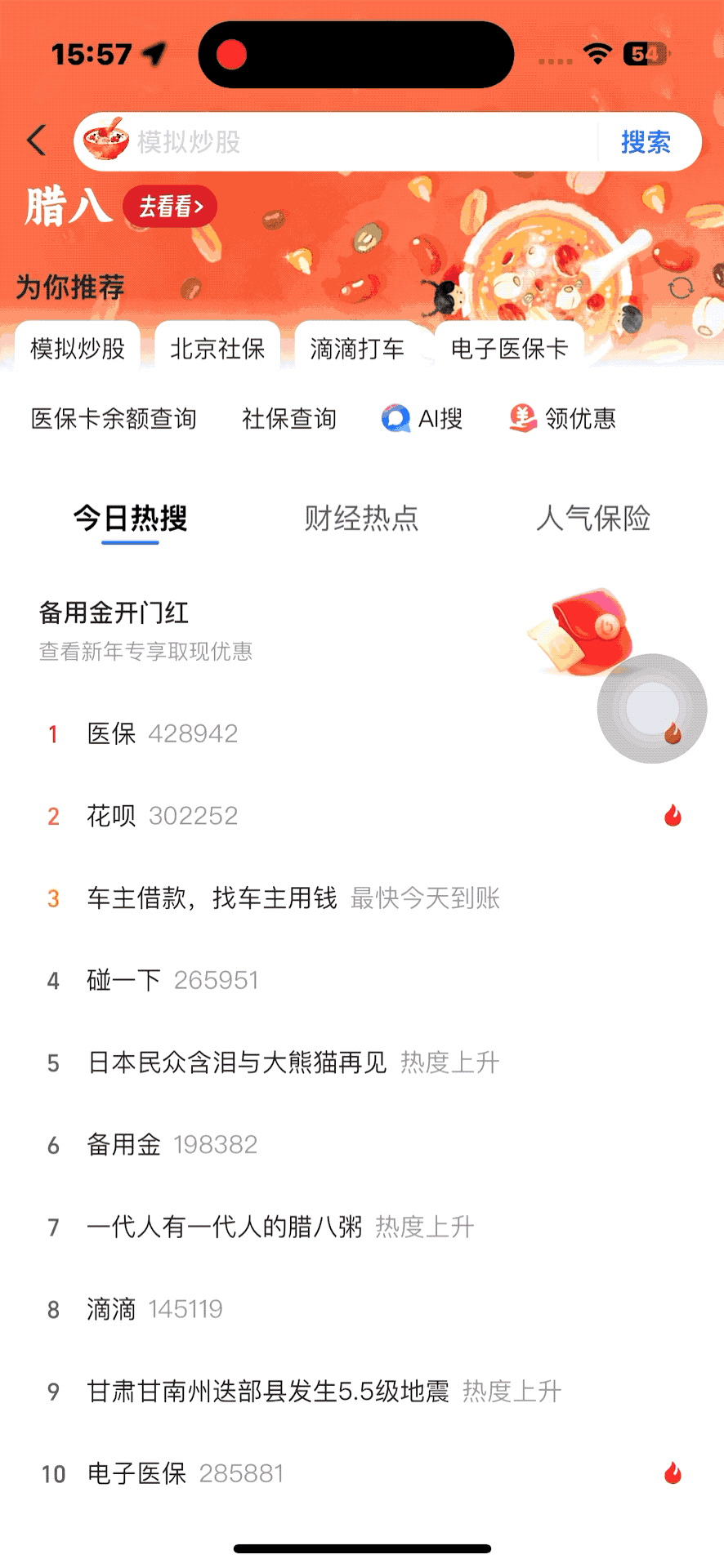View 日本民众含泪与大熊猫再见 topic

[237, 1062]
